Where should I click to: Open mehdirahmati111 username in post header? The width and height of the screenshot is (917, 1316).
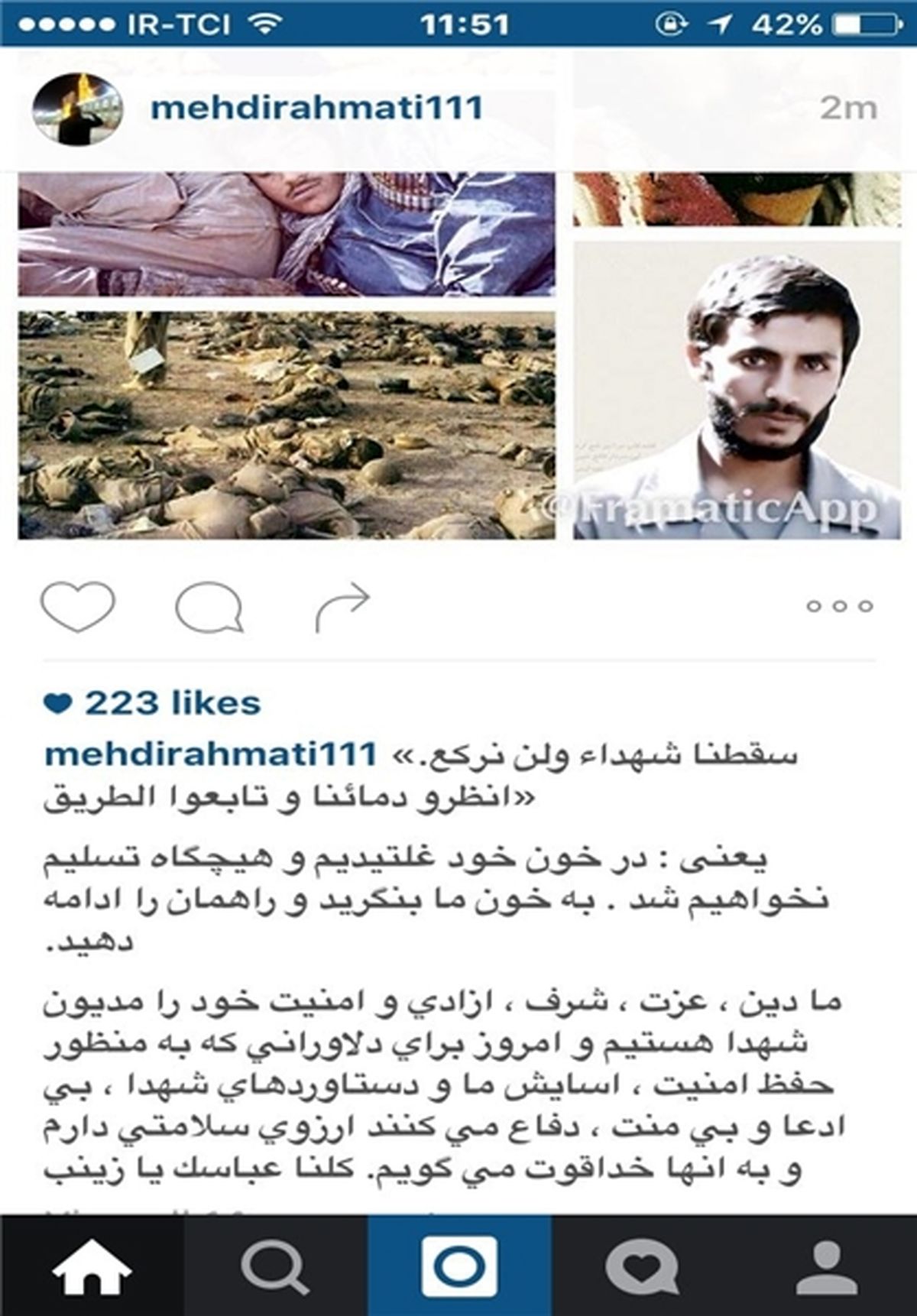316,108
